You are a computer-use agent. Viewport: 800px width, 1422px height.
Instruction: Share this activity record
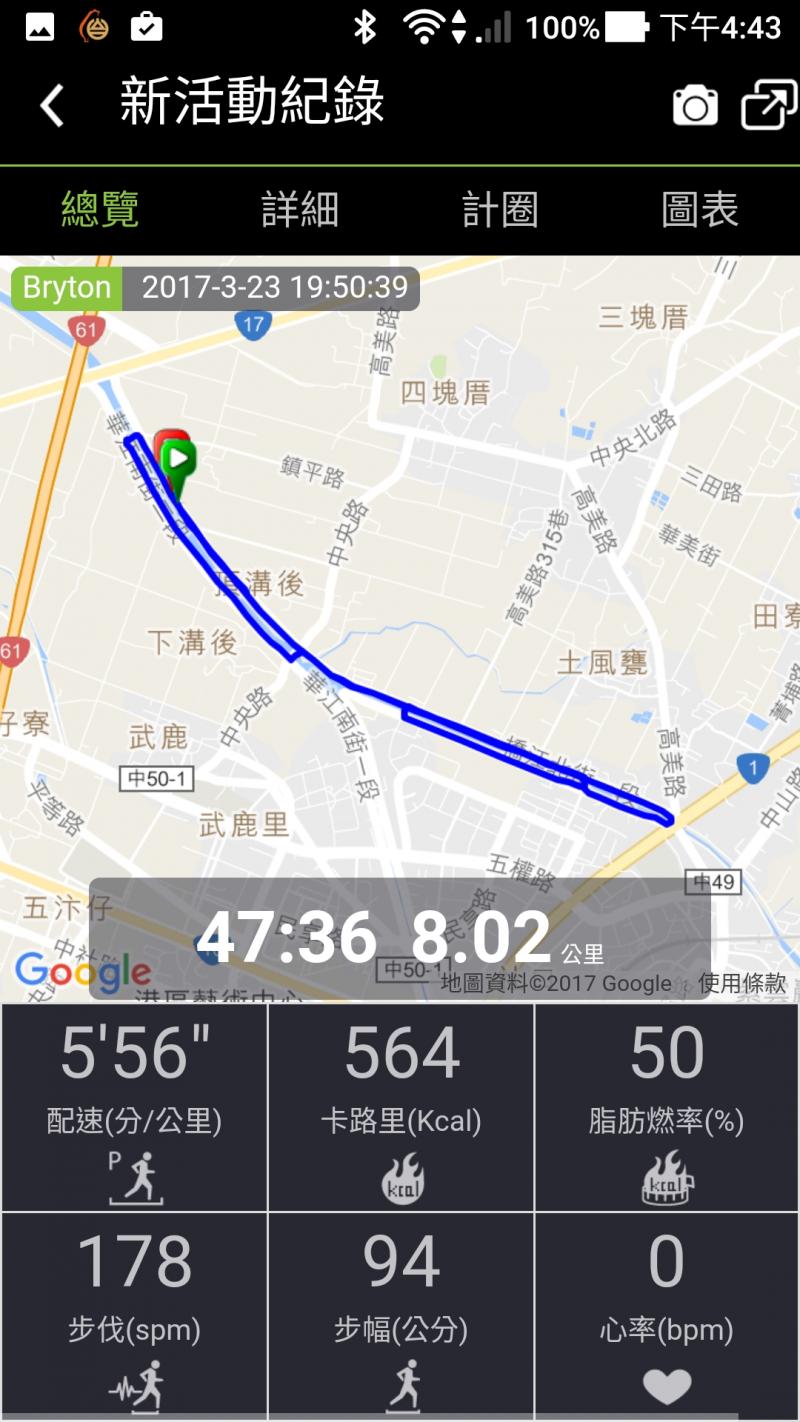click(768, 104)
